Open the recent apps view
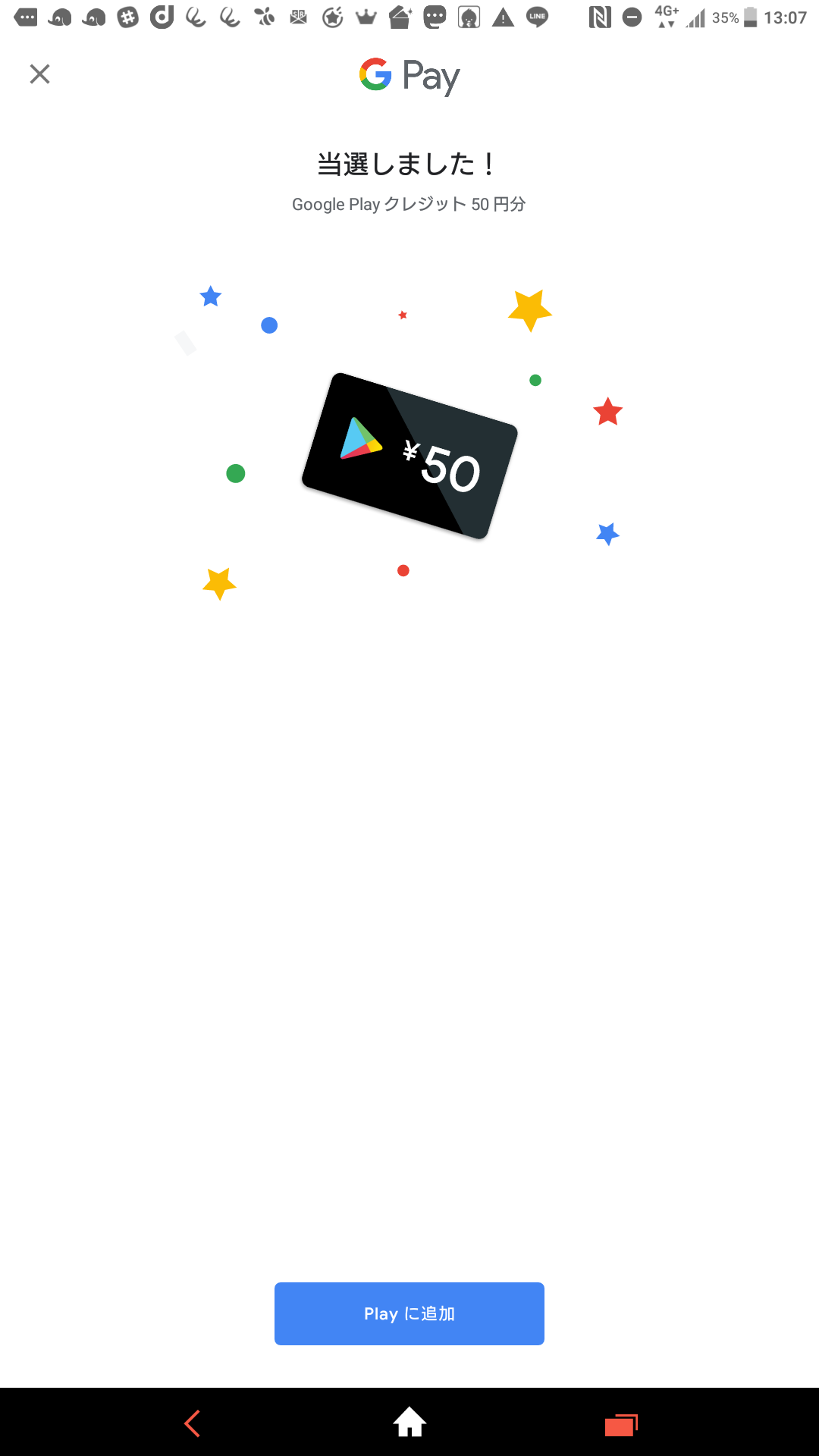 point(621,1425)
